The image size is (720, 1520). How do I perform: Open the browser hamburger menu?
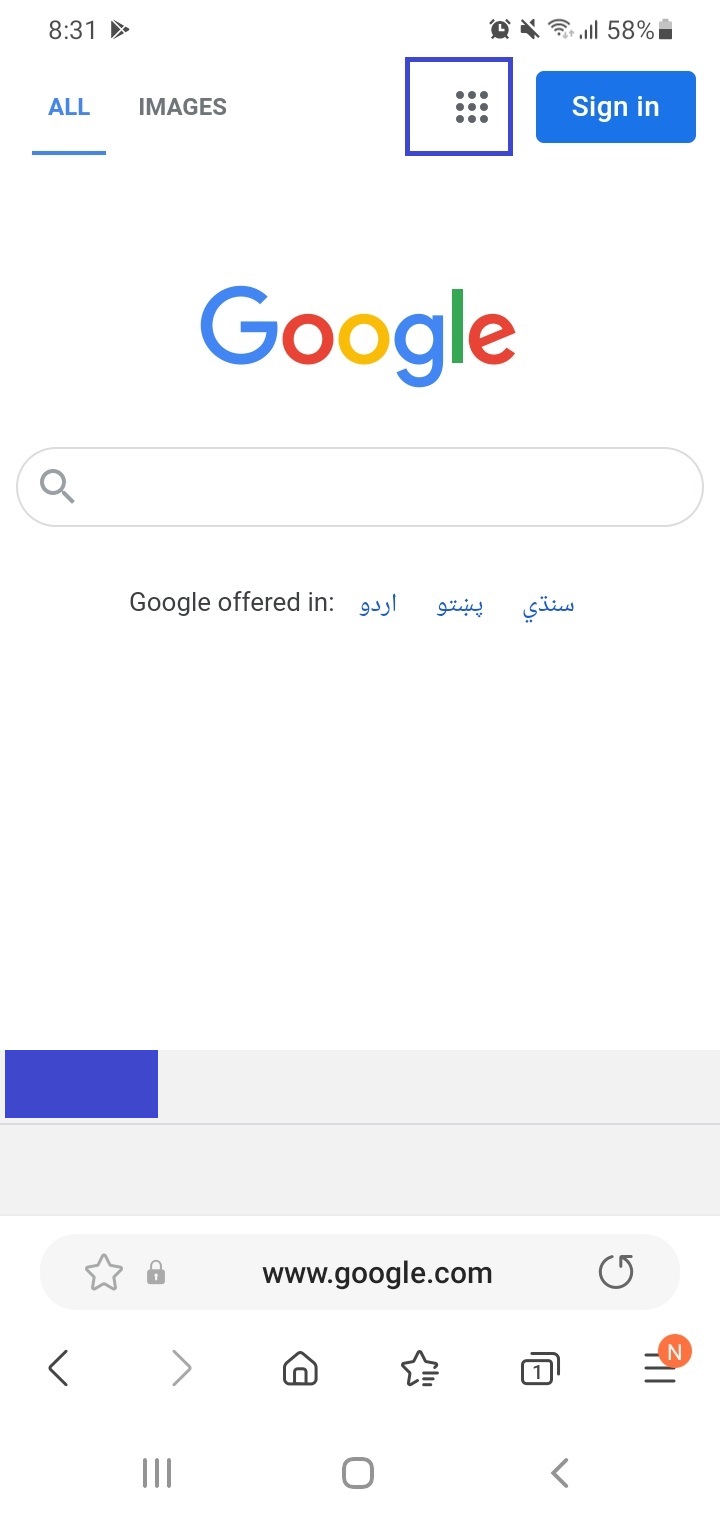(x=660, y=1366)
